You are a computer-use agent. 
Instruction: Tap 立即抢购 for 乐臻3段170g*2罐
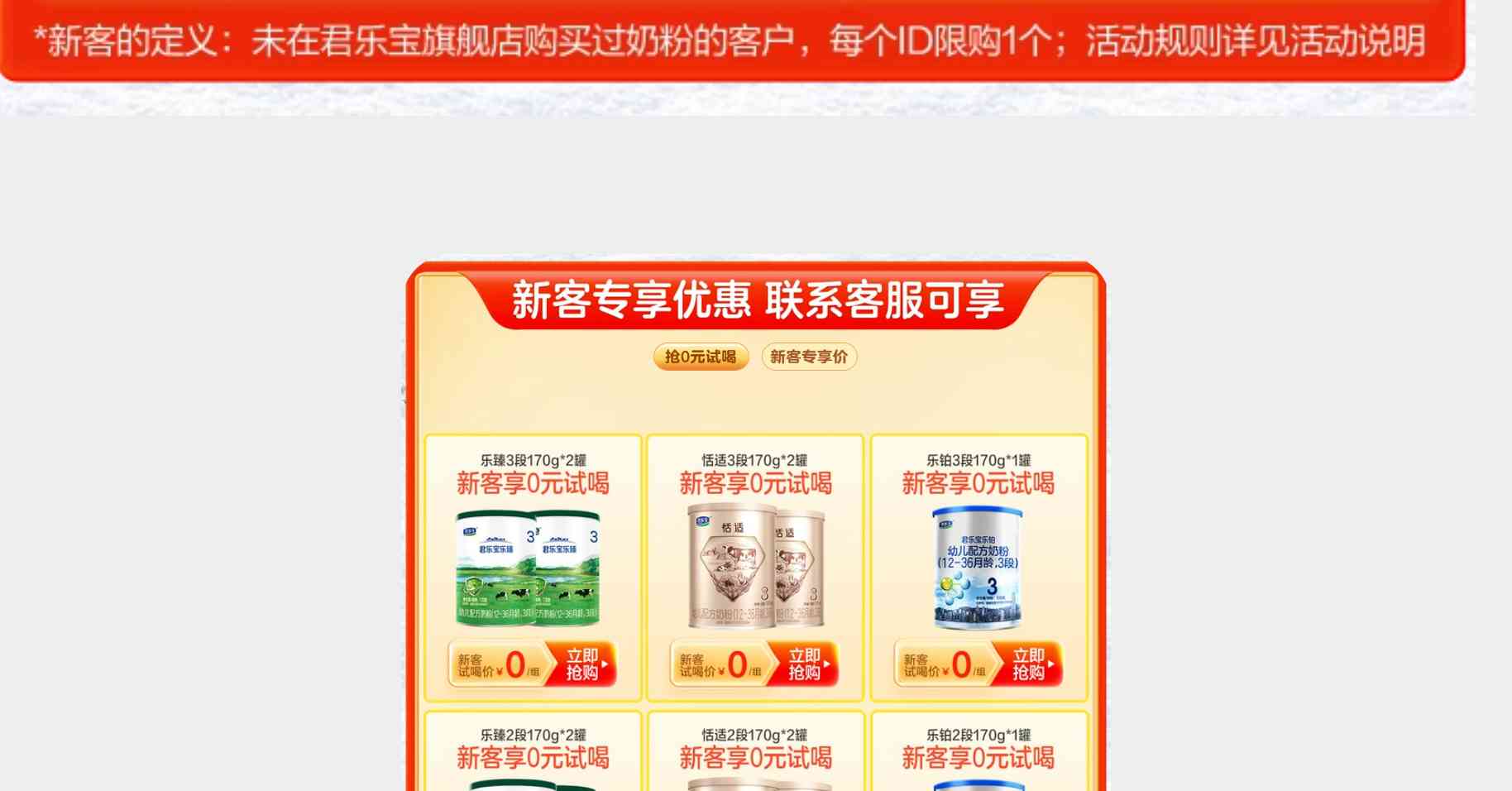pos(582,664)
